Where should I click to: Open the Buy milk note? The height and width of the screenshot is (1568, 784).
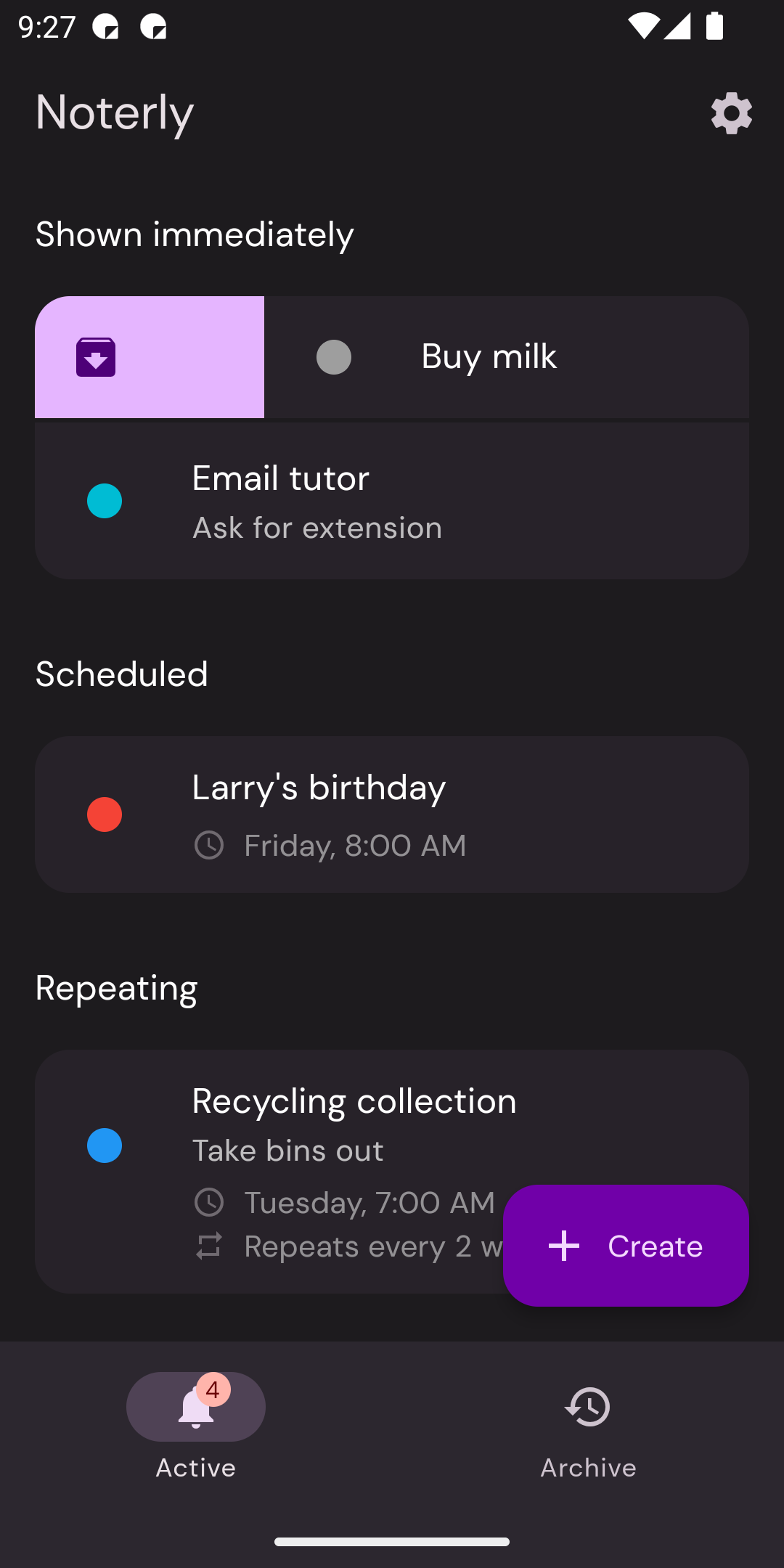pyautogui.click(x=506, y=357)
